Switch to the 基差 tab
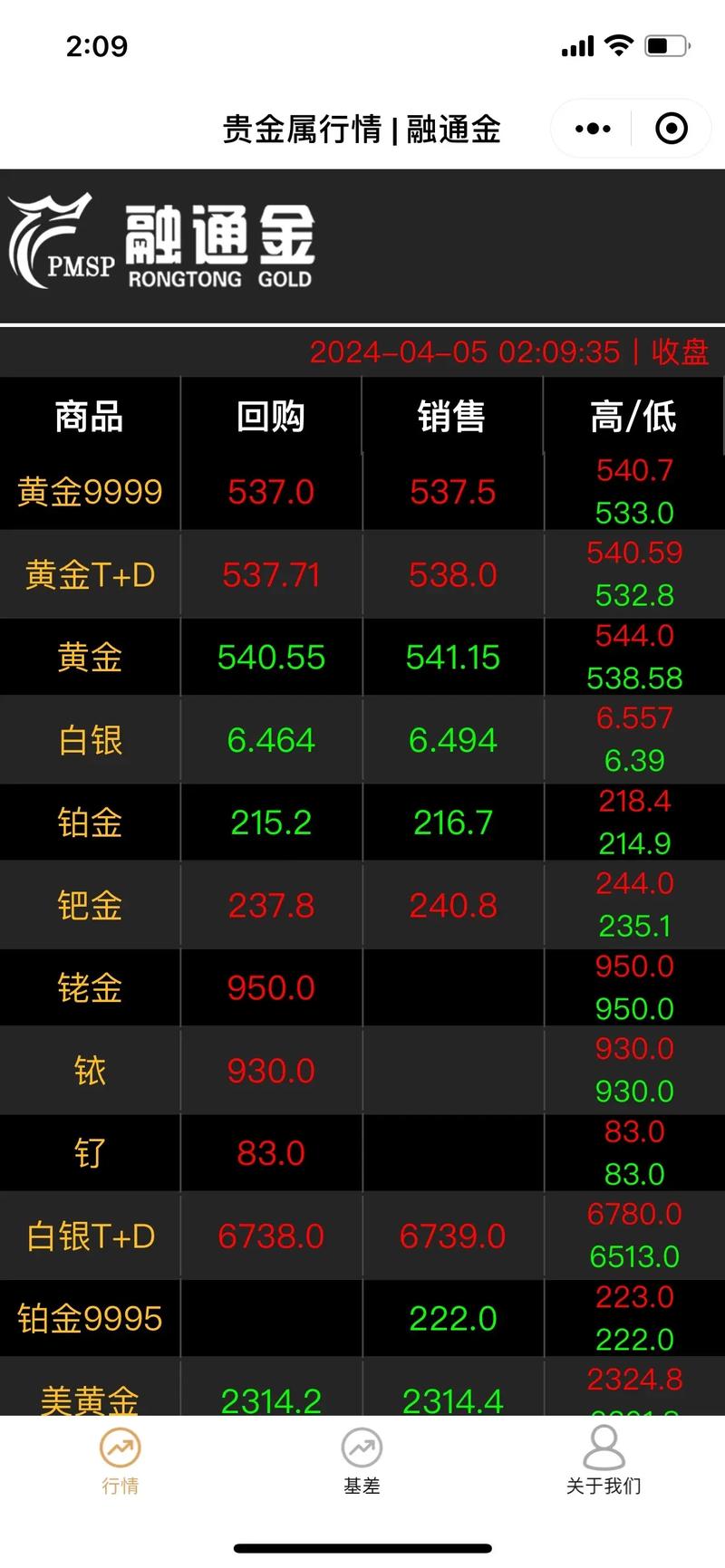Viewport: 725px width, 1568px height. [362, 1460]
